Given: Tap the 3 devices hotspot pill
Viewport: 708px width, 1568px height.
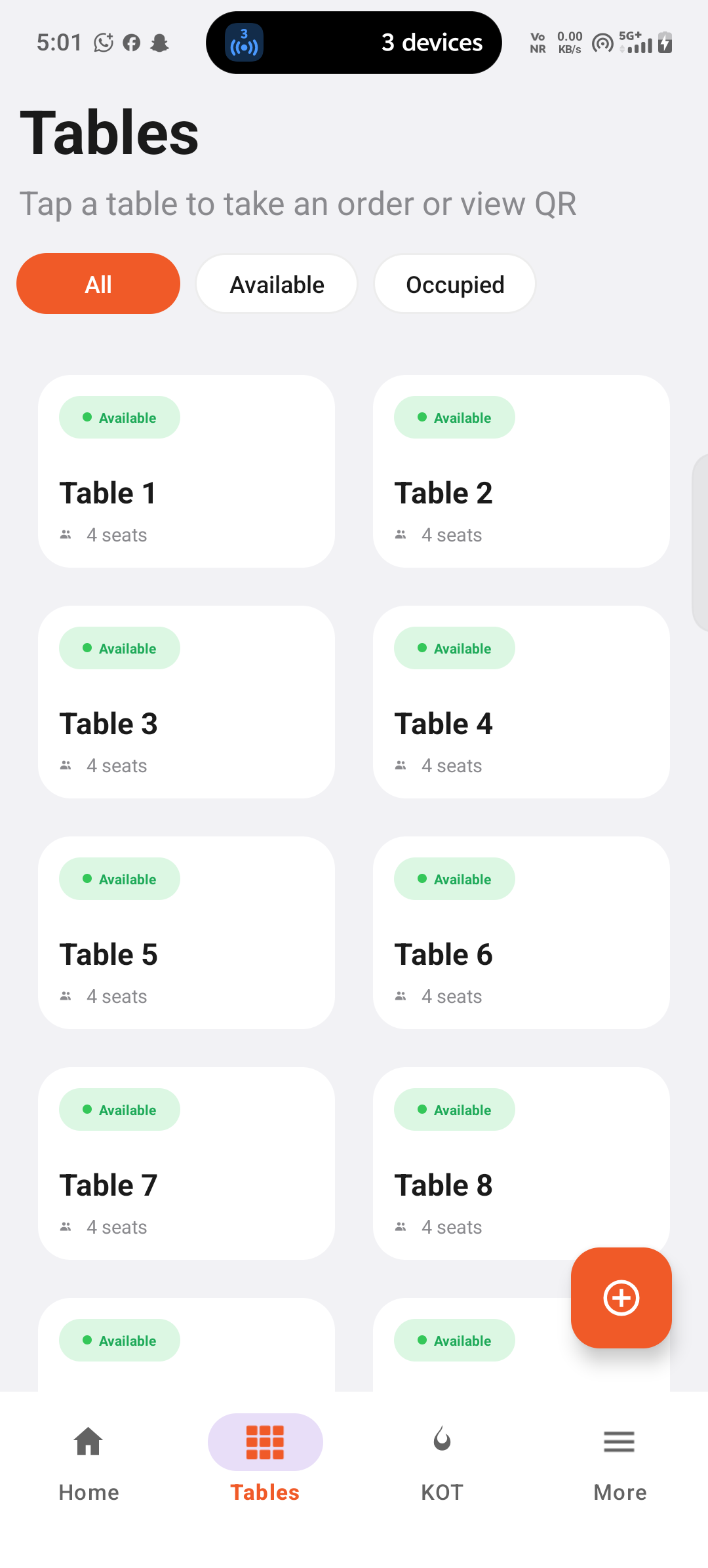Looking at the screenshot, I should (354, 43).
